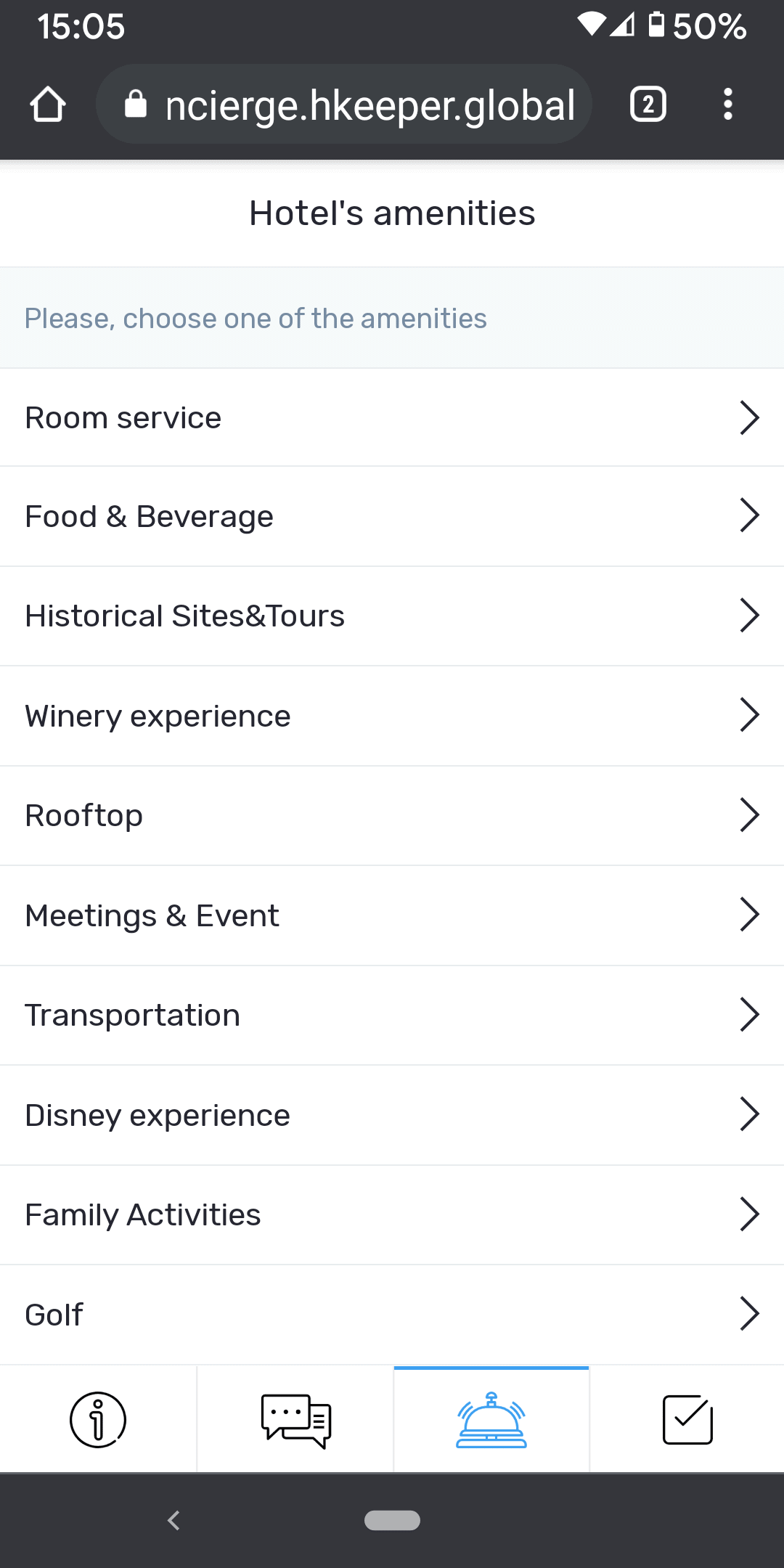784x1568 pixels.
Task: Open the chat messages tab
Action: pos(295,1419)
